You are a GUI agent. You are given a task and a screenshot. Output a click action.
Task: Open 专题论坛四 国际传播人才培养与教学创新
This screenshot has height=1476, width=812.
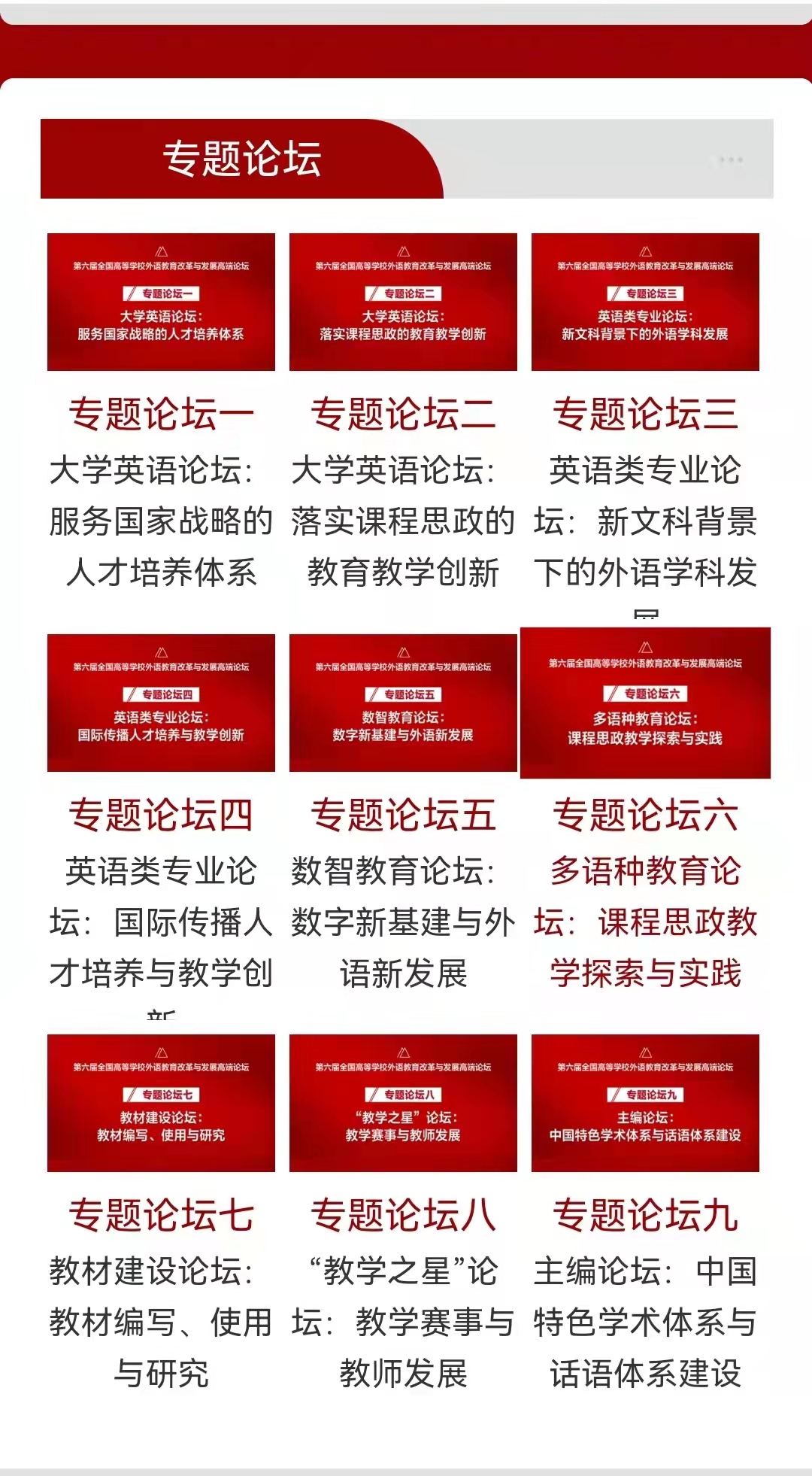coord(161,703)
